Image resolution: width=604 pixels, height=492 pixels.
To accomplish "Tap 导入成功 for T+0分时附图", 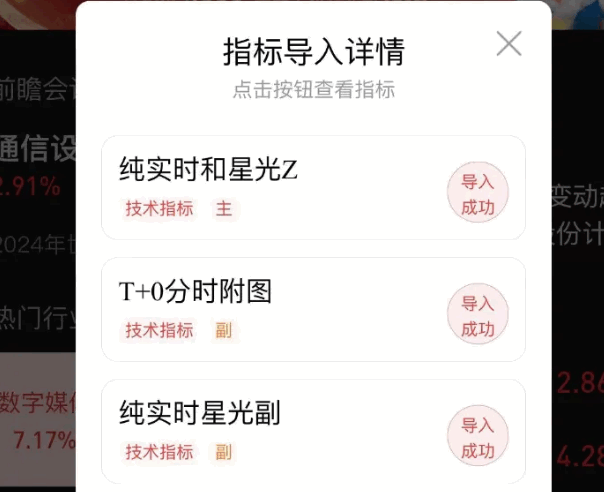I will pyautogui.click(x=478, y=316).
